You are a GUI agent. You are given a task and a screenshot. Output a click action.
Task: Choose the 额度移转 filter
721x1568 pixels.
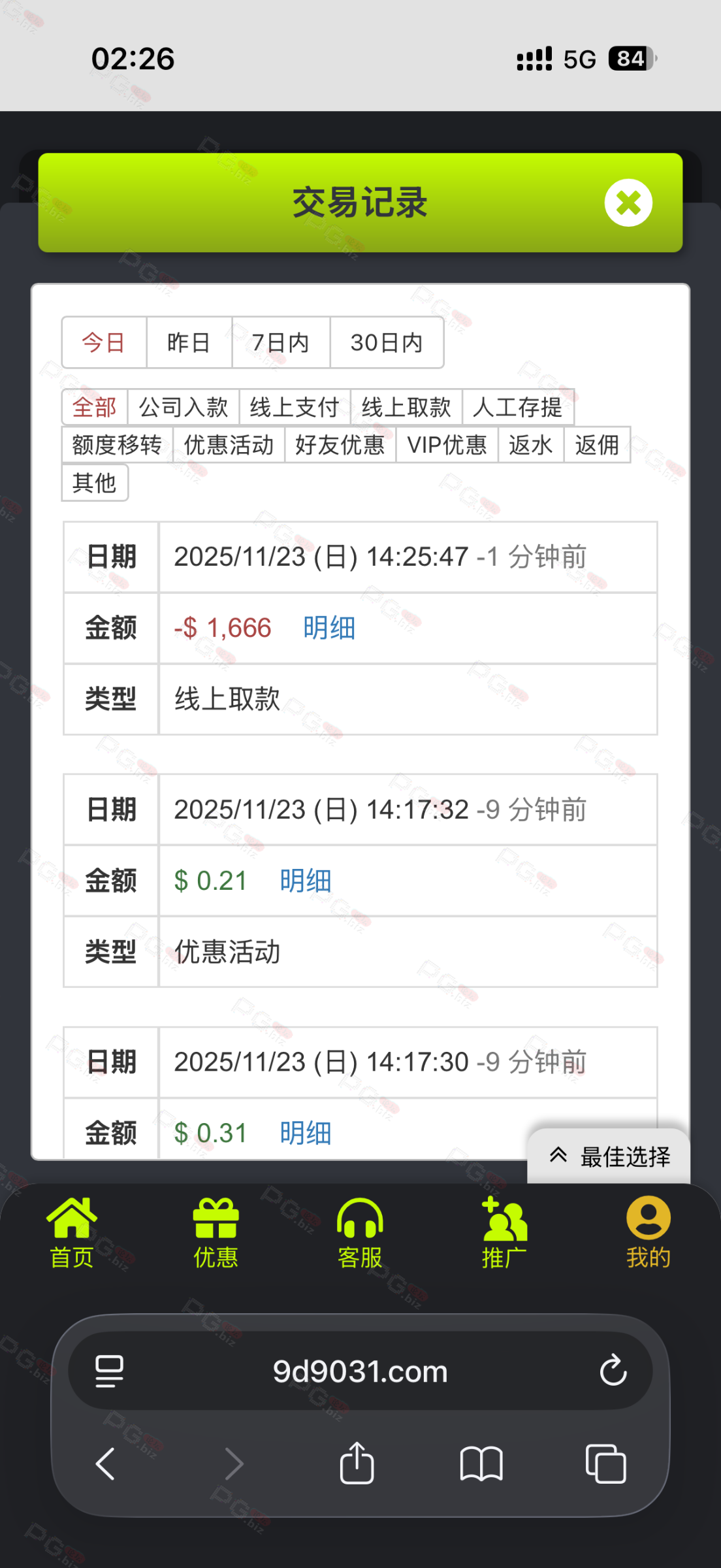click(117, 445)
